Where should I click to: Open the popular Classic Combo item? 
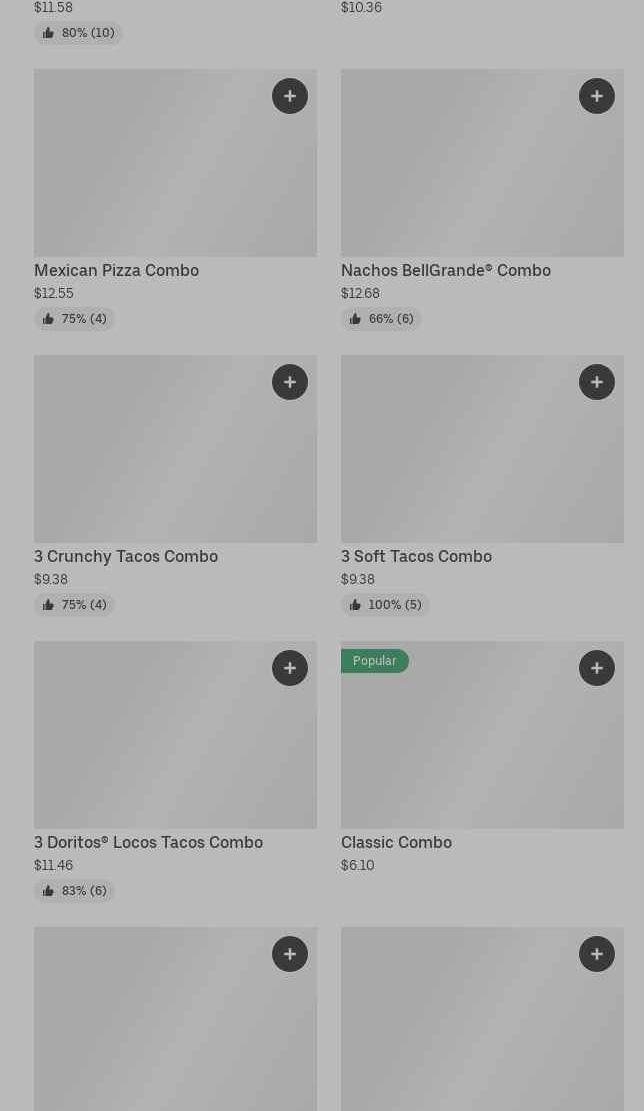point(396,842)
